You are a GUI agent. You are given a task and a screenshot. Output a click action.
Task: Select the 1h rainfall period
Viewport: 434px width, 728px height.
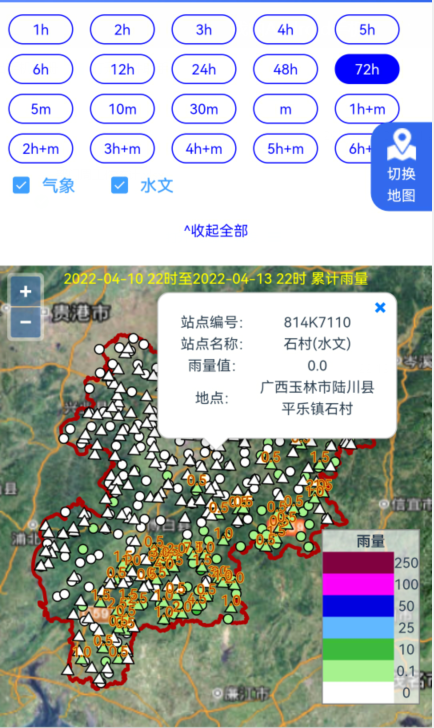(41, 30)
